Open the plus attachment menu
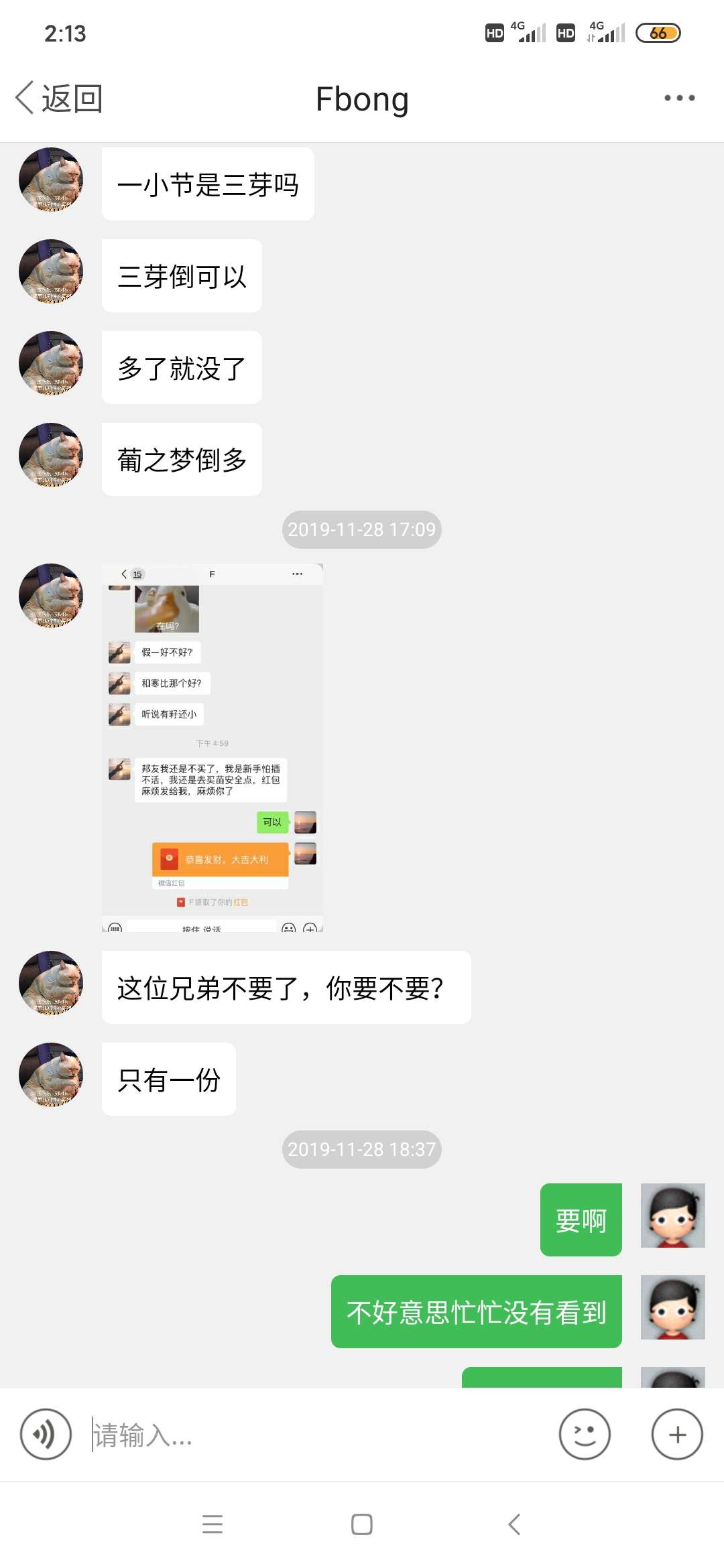Screen dimensions: 724x1568 pyautogui.click(x=677, y=1434)
